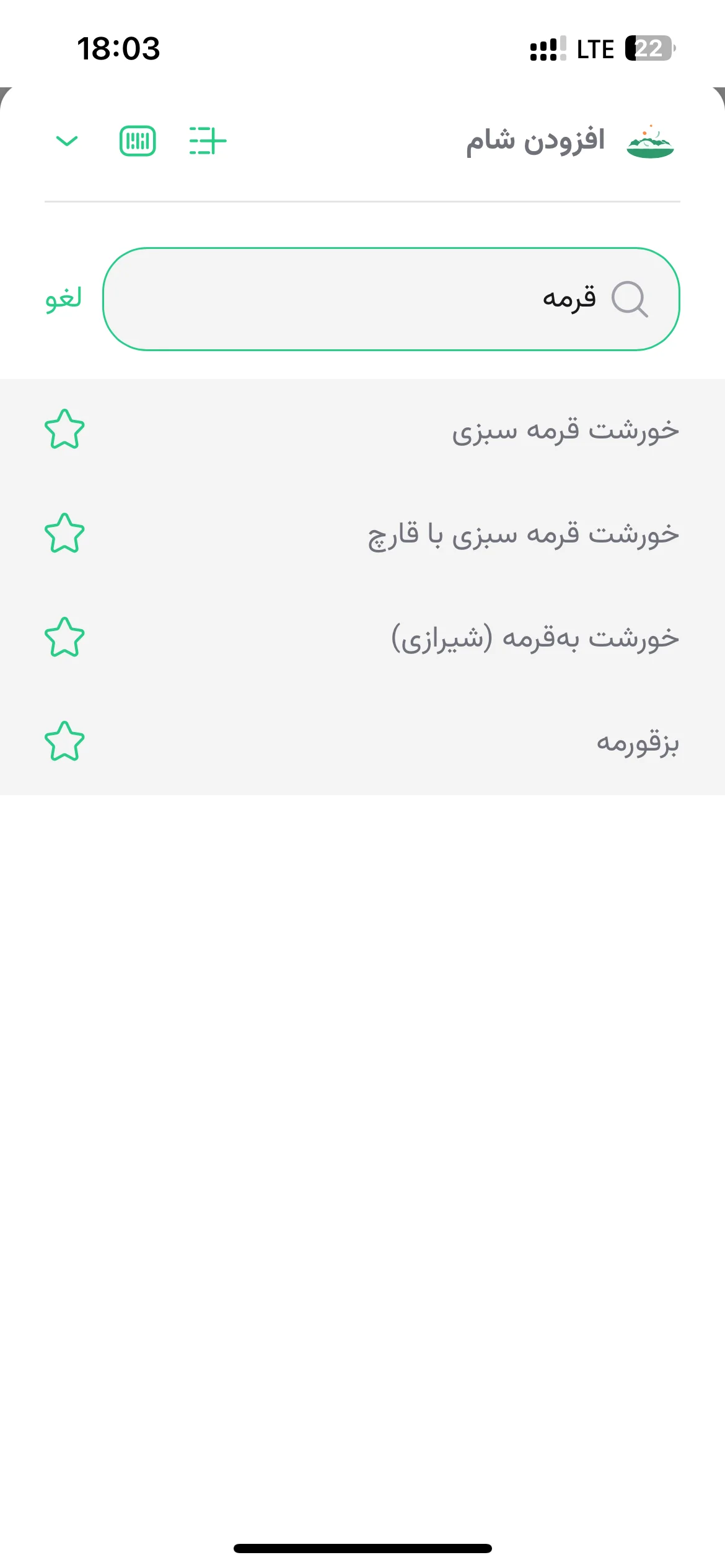Cancel the search with لغو
The image size is (725, 1568).
(63, 299)
